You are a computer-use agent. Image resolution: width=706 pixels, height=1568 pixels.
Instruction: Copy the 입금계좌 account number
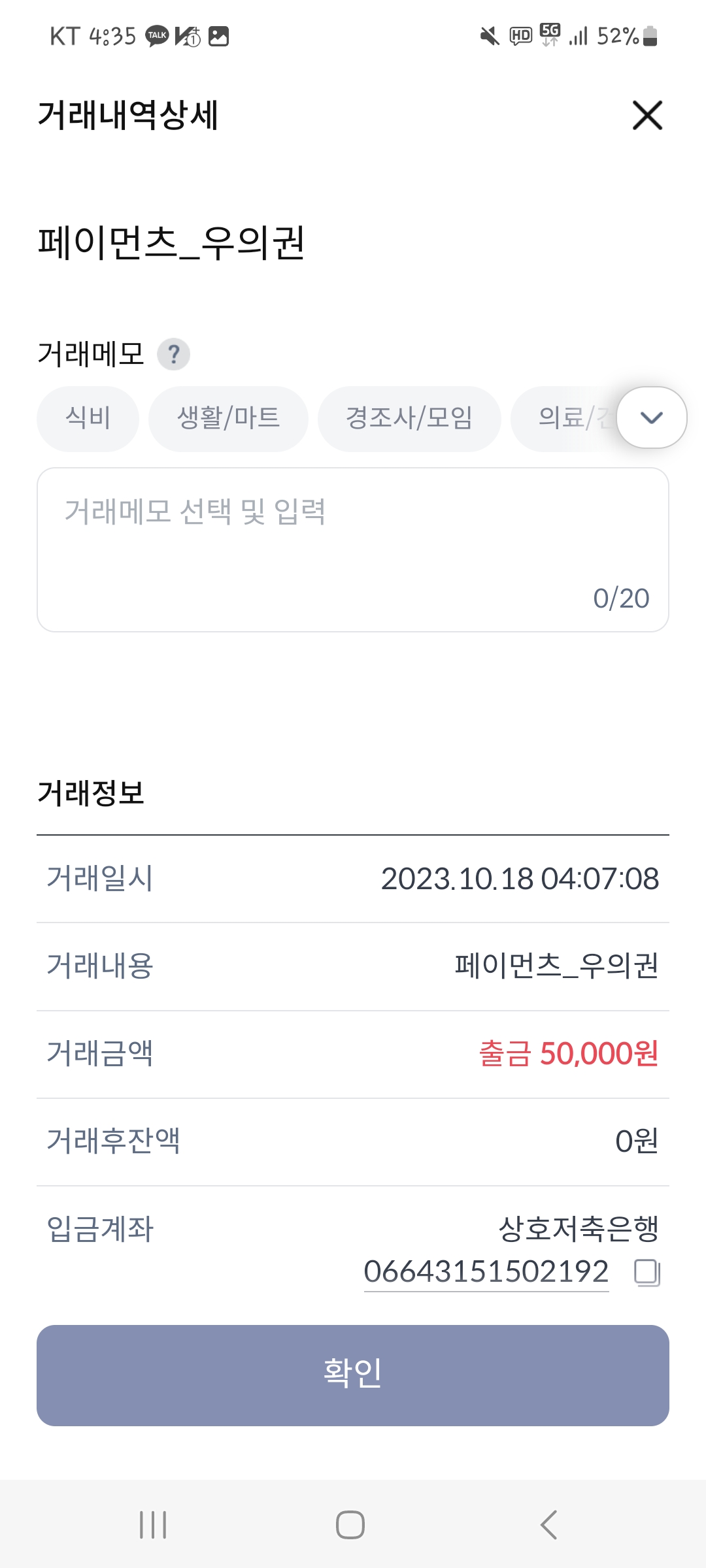click(647, 1273)
